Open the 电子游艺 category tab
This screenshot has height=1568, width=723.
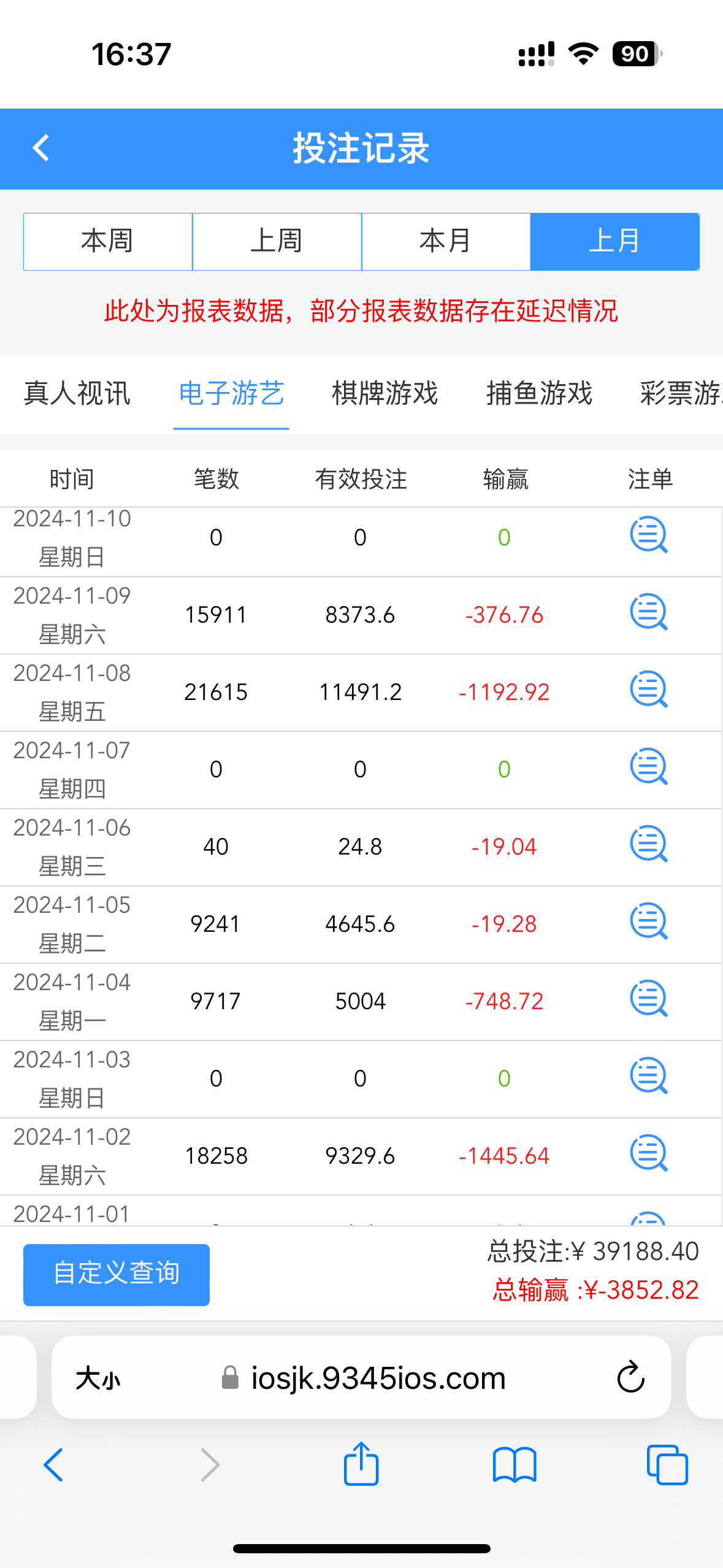coord(231,393)
